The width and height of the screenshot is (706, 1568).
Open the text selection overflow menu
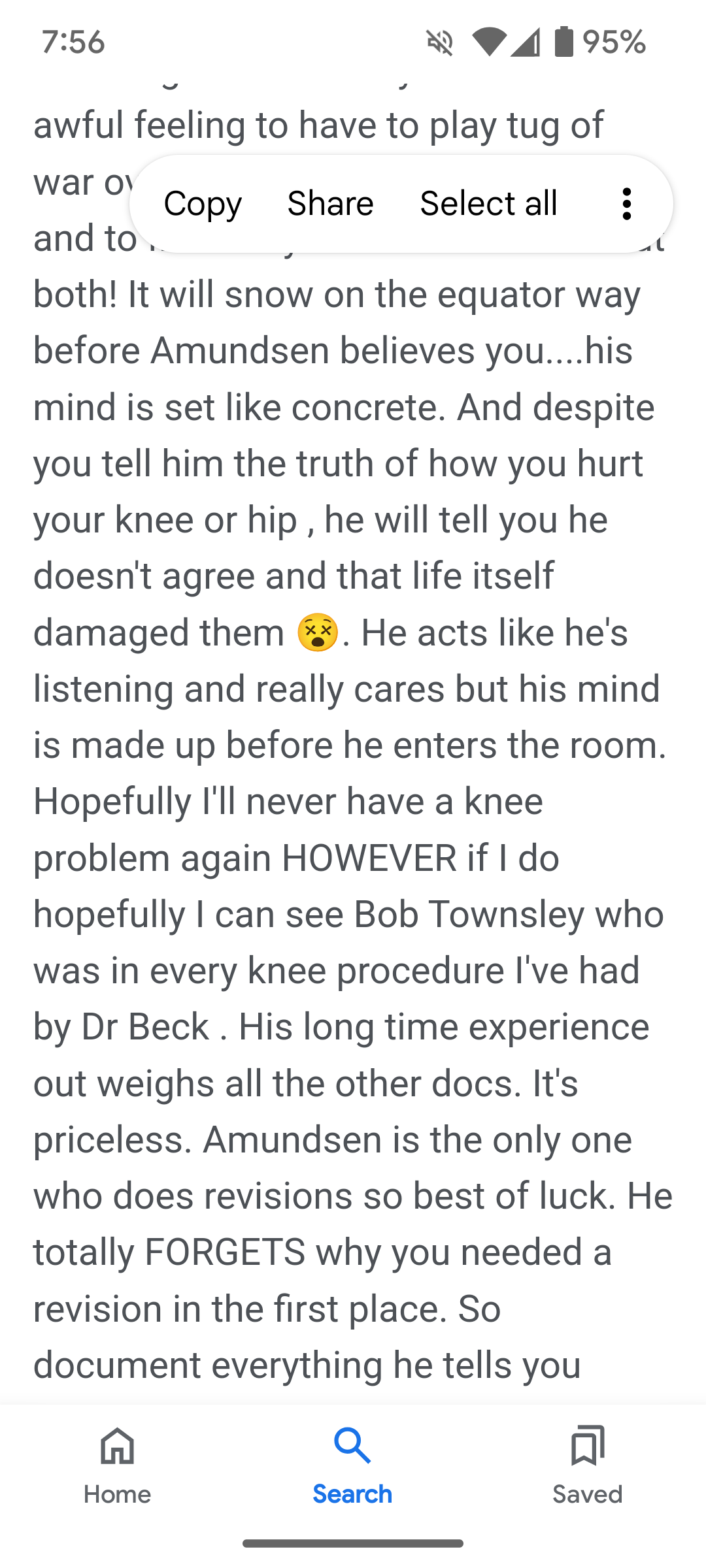pyautogui.click(x=627, y=204)
